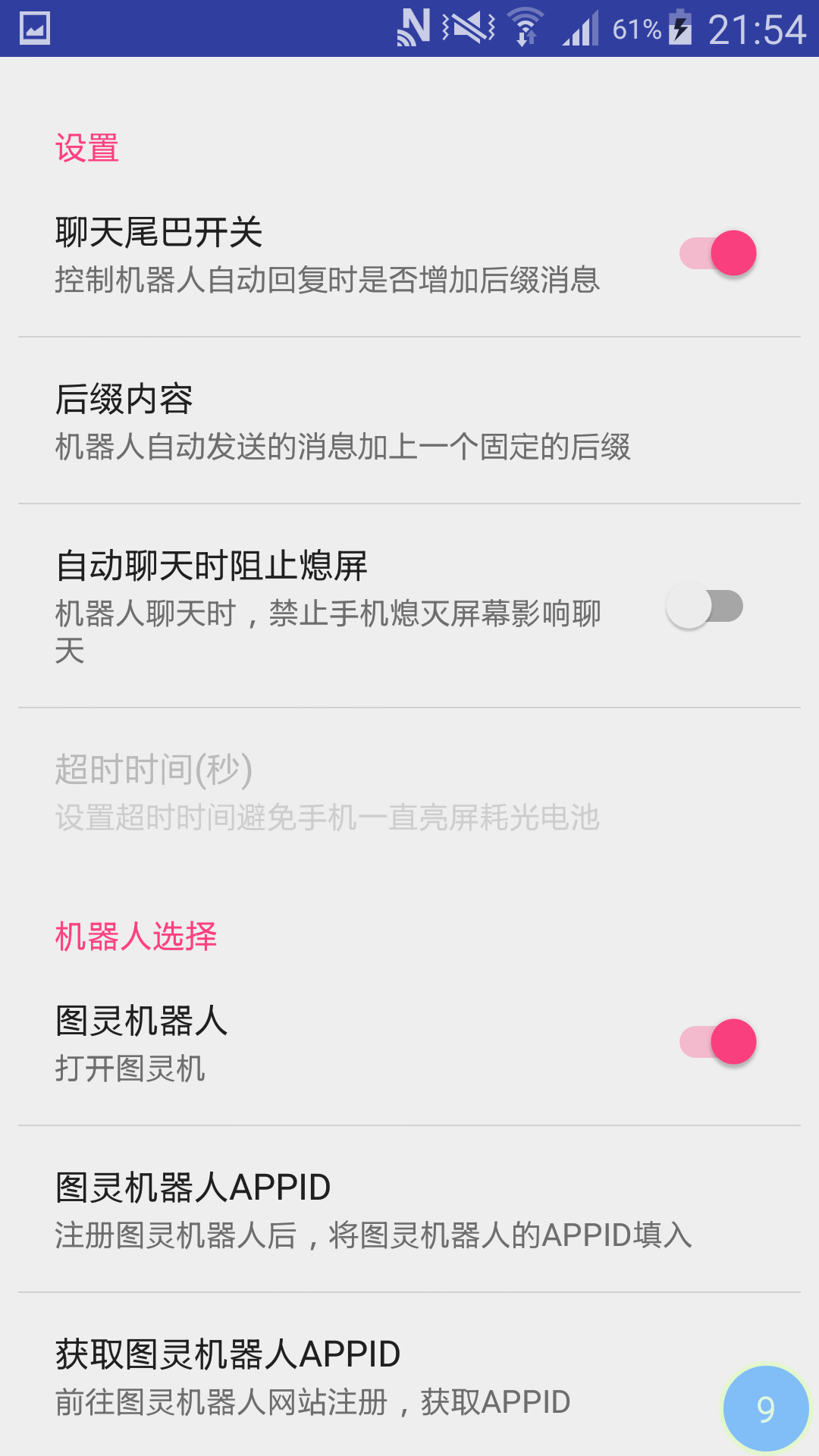The width and height of the screenshot is (819, 1456).
Task: Open 图灵机器人APPID entry row
Action: pos(409,1210)
